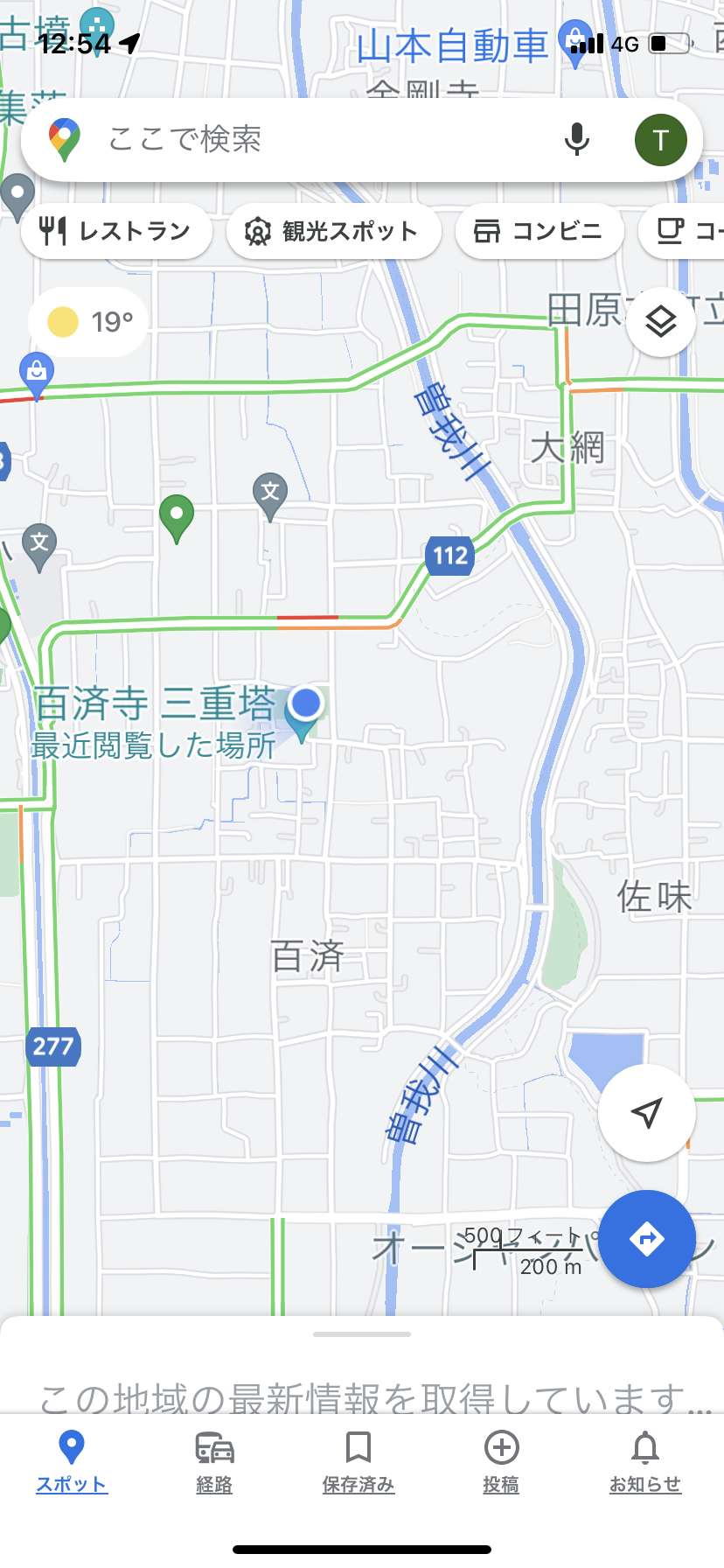This screenshot has height=1568, width=724.
Task: Select the レストラン chip
Action: pos(116,231)
